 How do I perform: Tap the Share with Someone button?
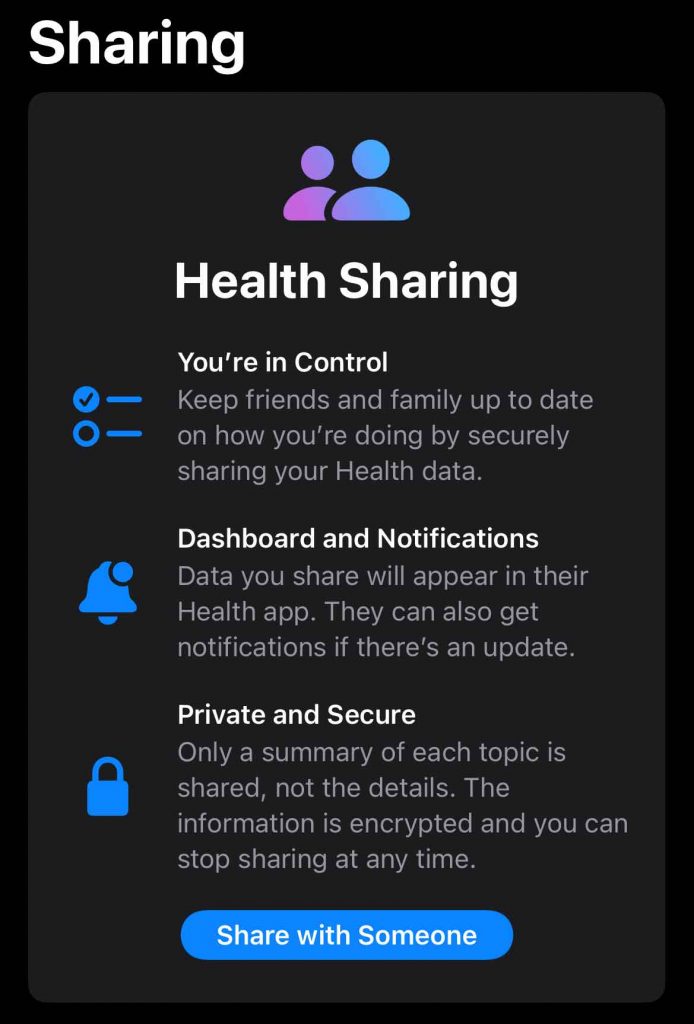point(346,935)
